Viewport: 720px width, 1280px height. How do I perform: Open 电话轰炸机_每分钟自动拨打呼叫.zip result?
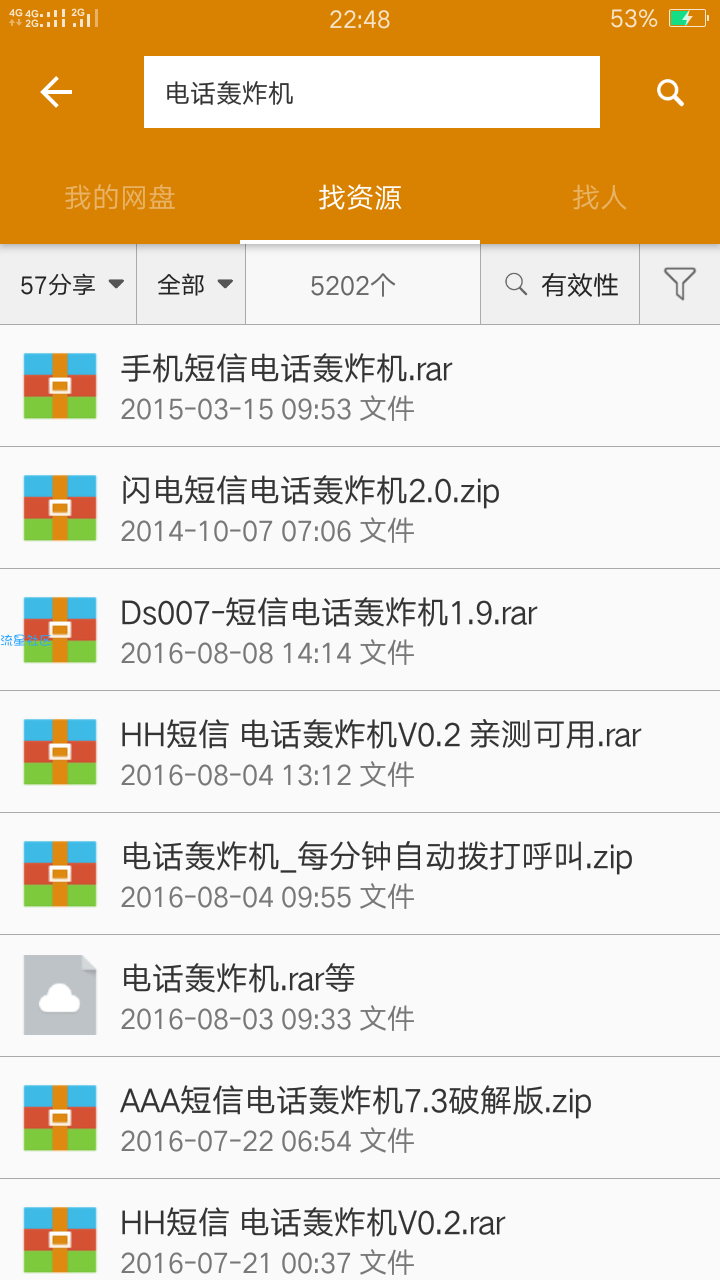point(360,874)
